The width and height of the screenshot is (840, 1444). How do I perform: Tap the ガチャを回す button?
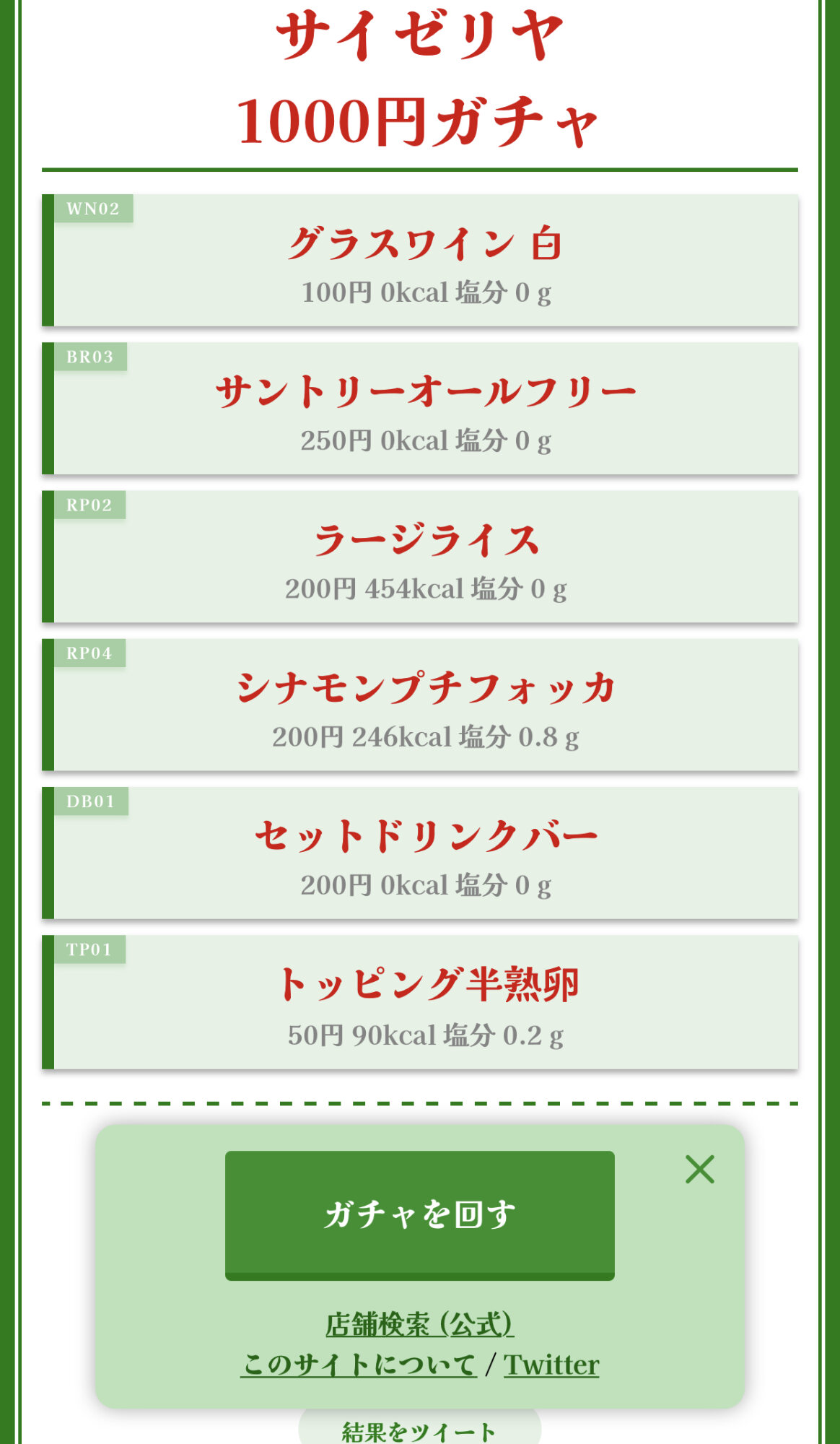click(419, 1214)
